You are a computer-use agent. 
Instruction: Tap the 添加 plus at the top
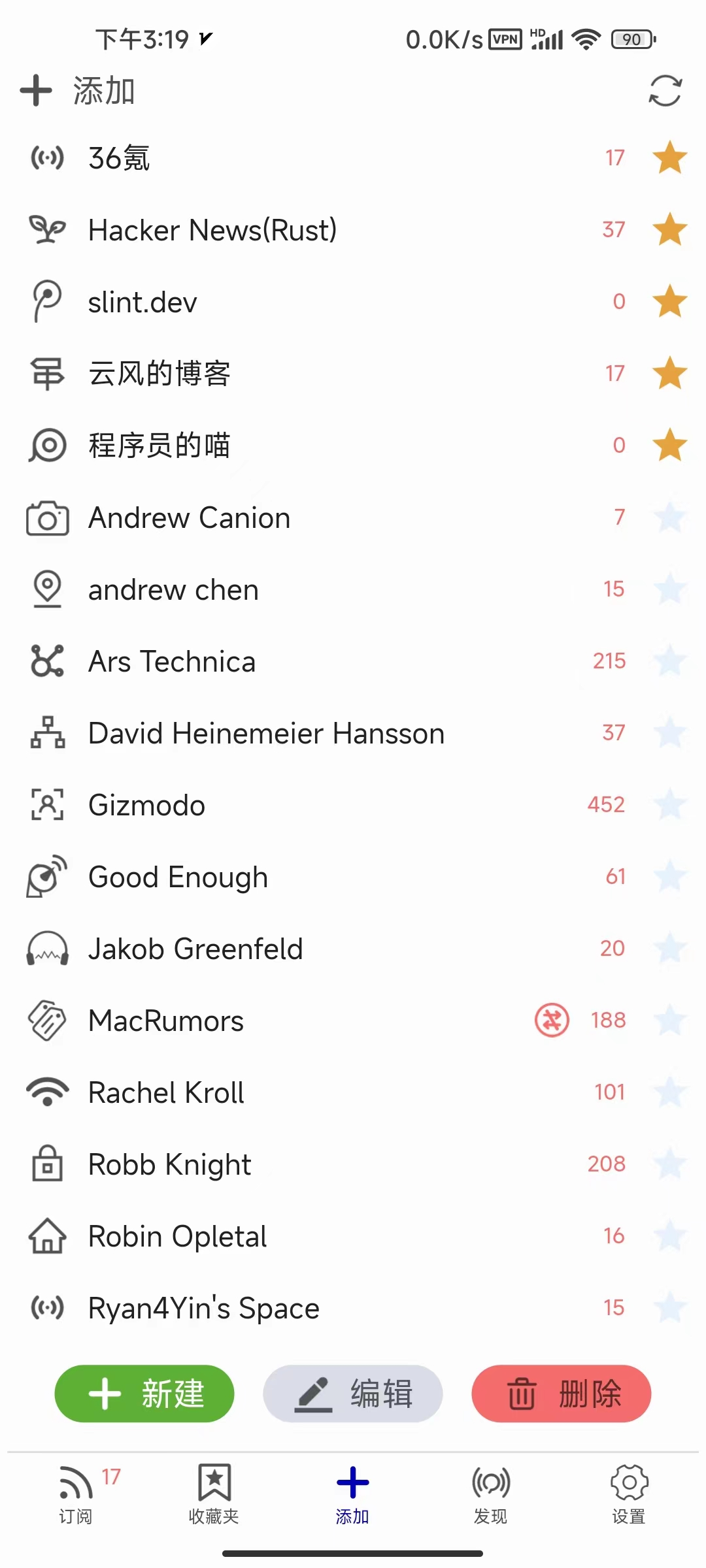point(36,91)
